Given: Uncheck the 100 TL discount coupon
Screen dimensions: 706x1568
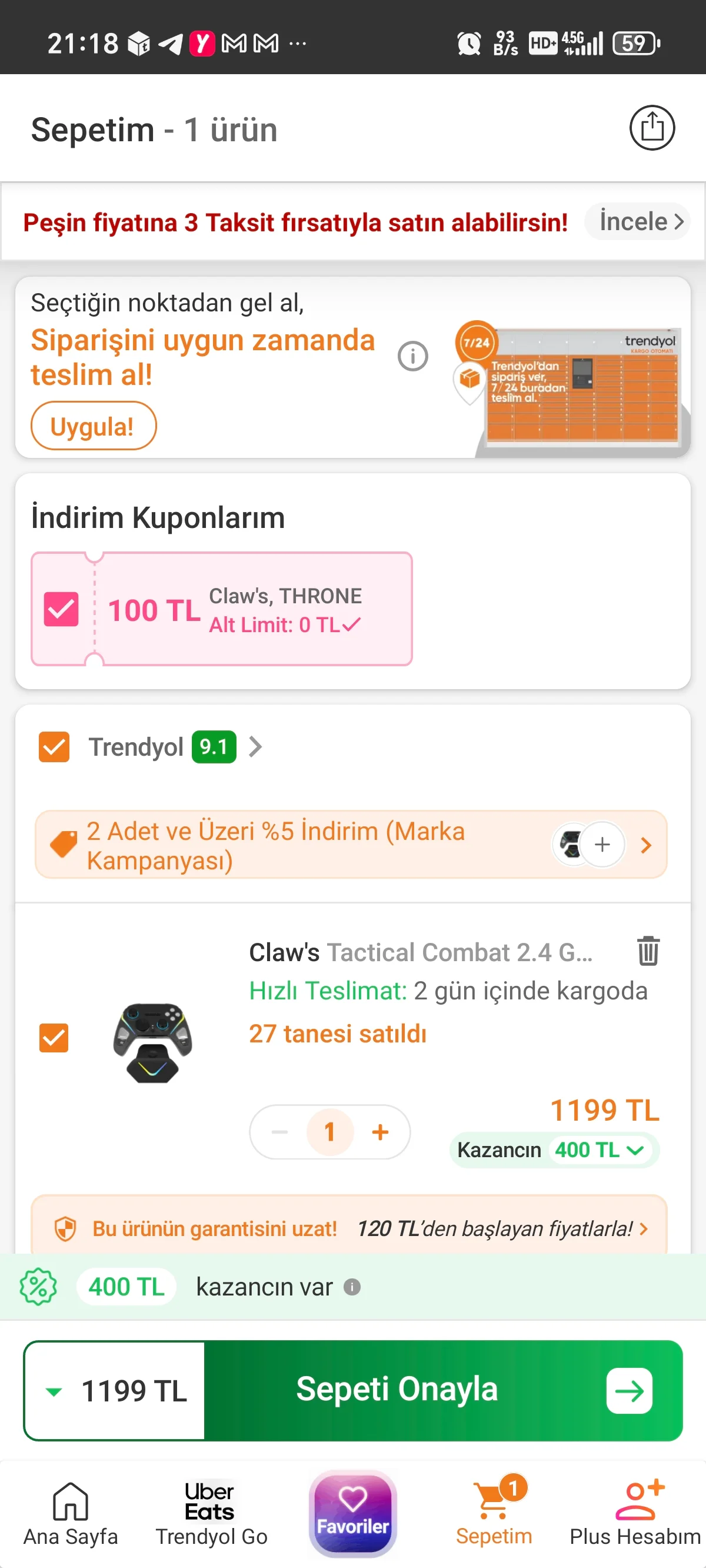Looking at the screenshot, I should coord(61,609).
